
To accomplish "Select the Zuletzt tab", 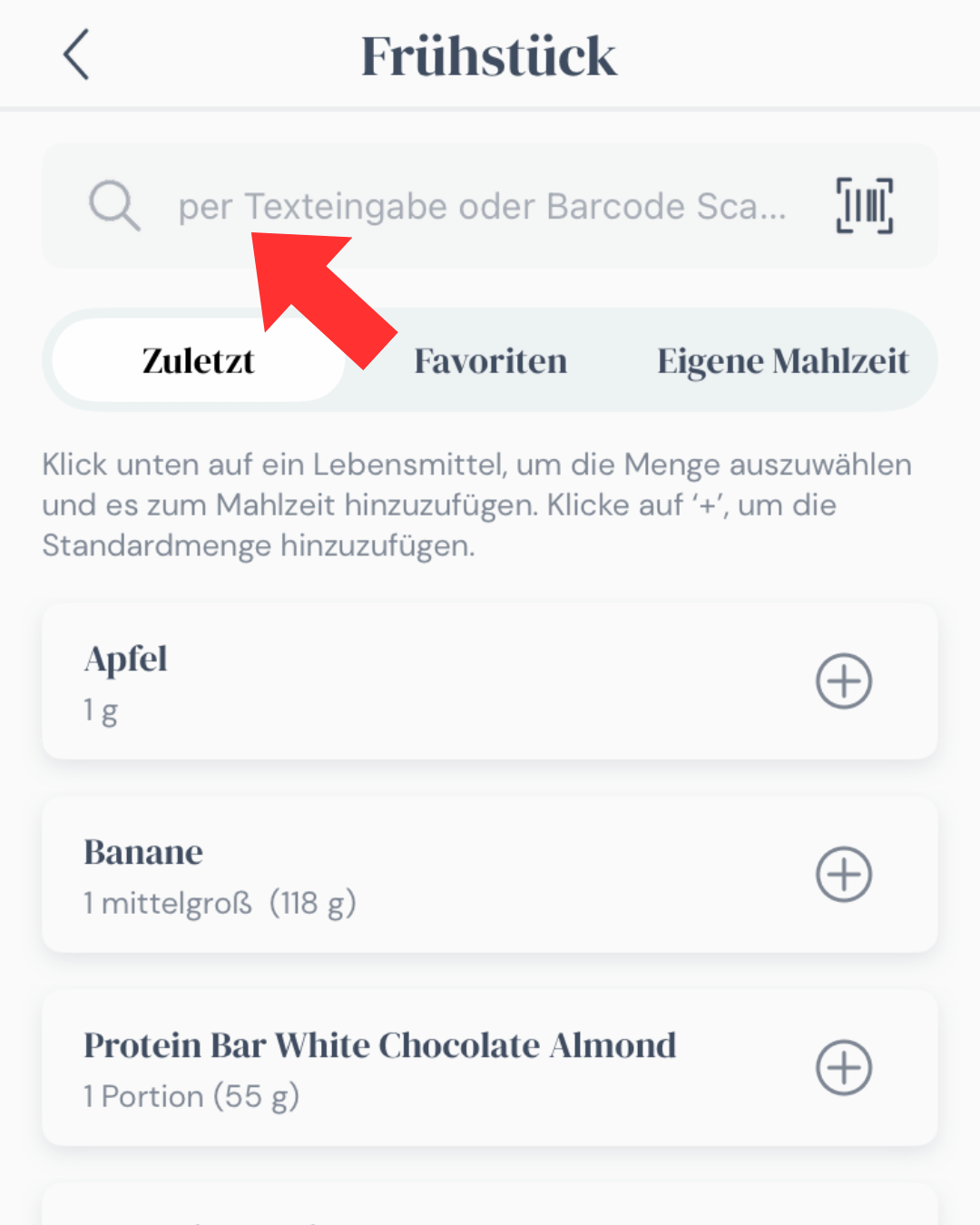I will tap(198, 360).
